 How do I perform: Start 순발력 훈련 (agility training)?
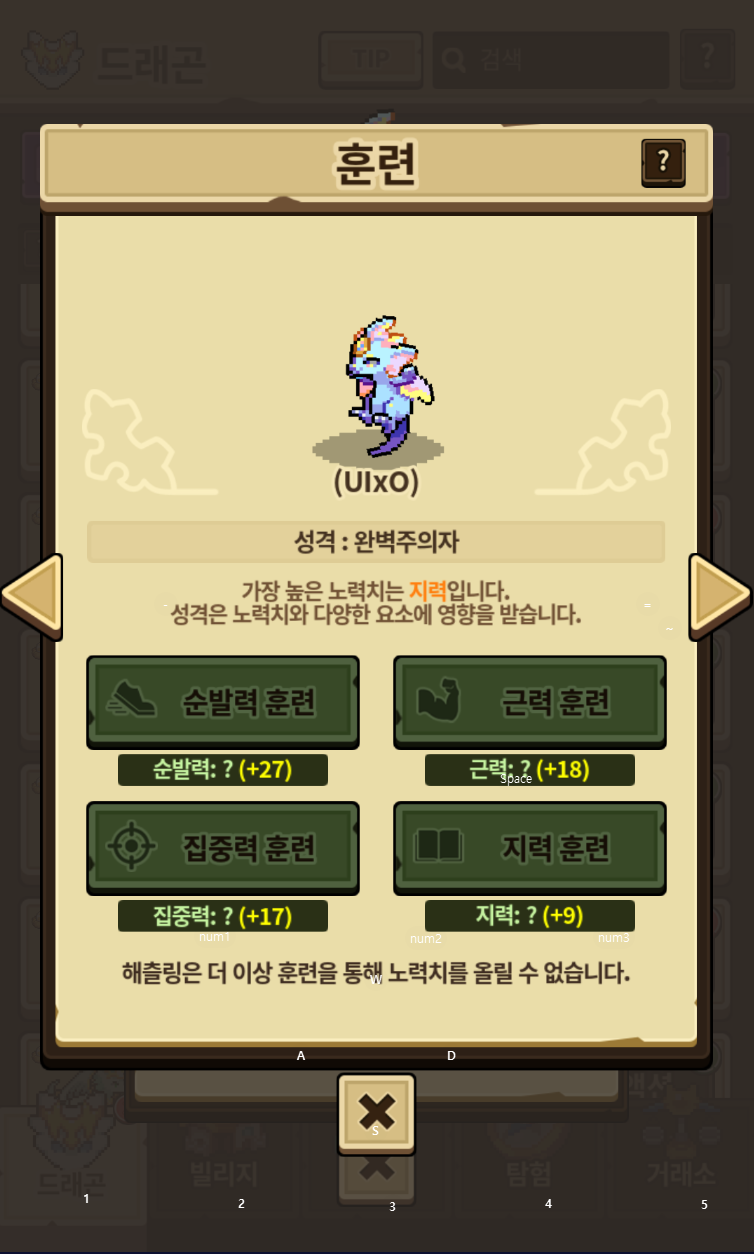pyautogui.click(x=223, y=701)
